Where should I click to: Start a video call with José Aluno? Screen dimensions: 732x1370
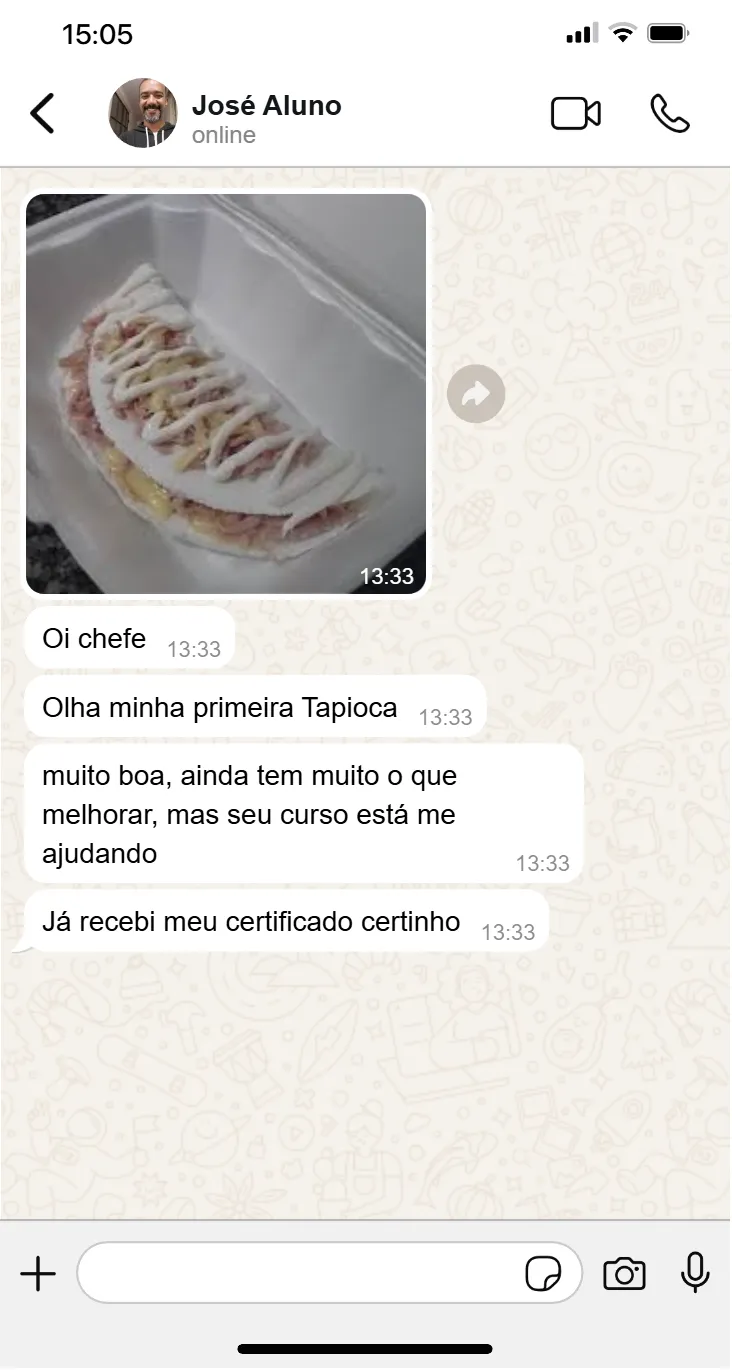pos(576,114)
